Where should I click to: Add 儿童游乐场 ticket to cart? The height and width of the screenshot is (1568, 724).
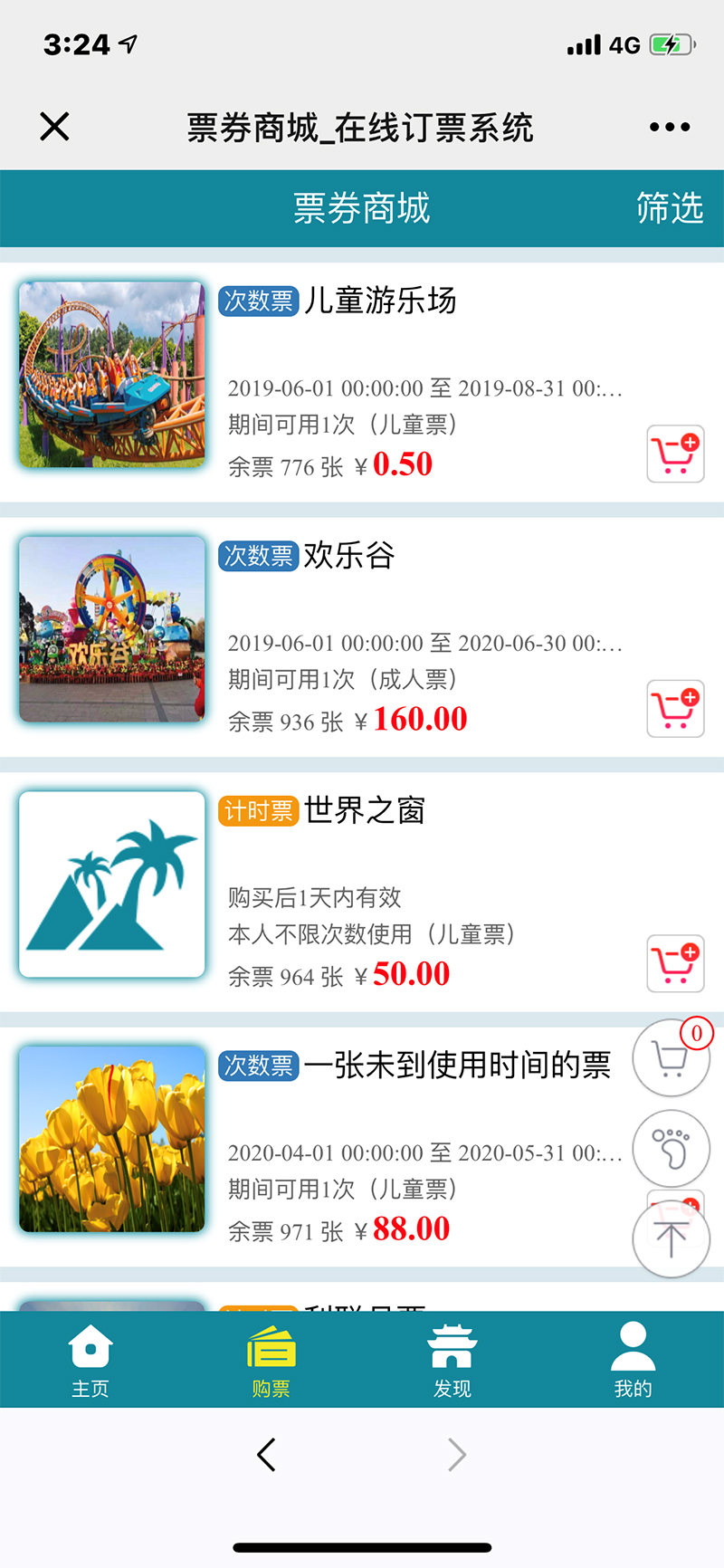(x=675, y=454)
